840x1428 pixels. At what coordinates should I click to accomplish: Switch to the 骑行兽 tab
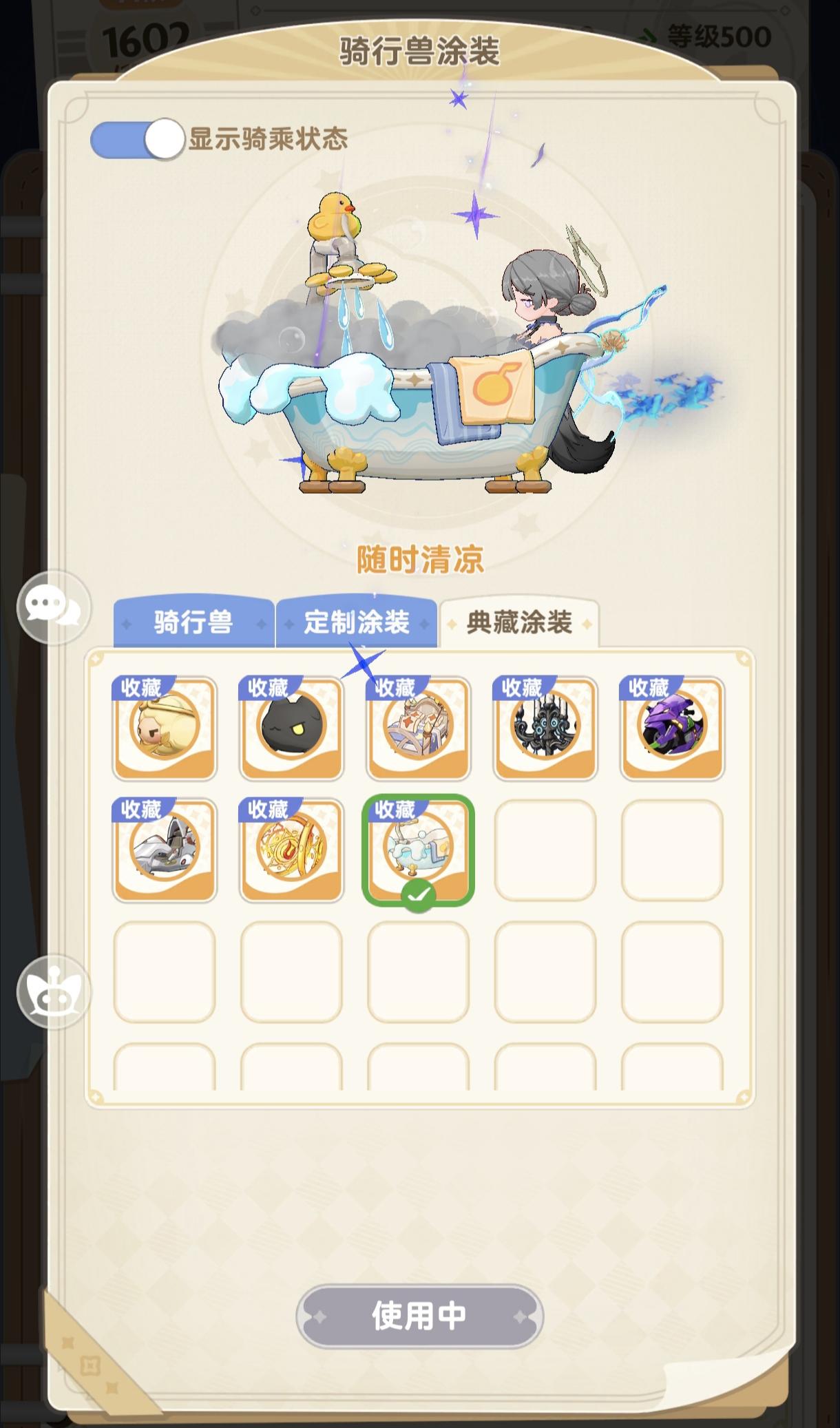[x=193, y=622]
